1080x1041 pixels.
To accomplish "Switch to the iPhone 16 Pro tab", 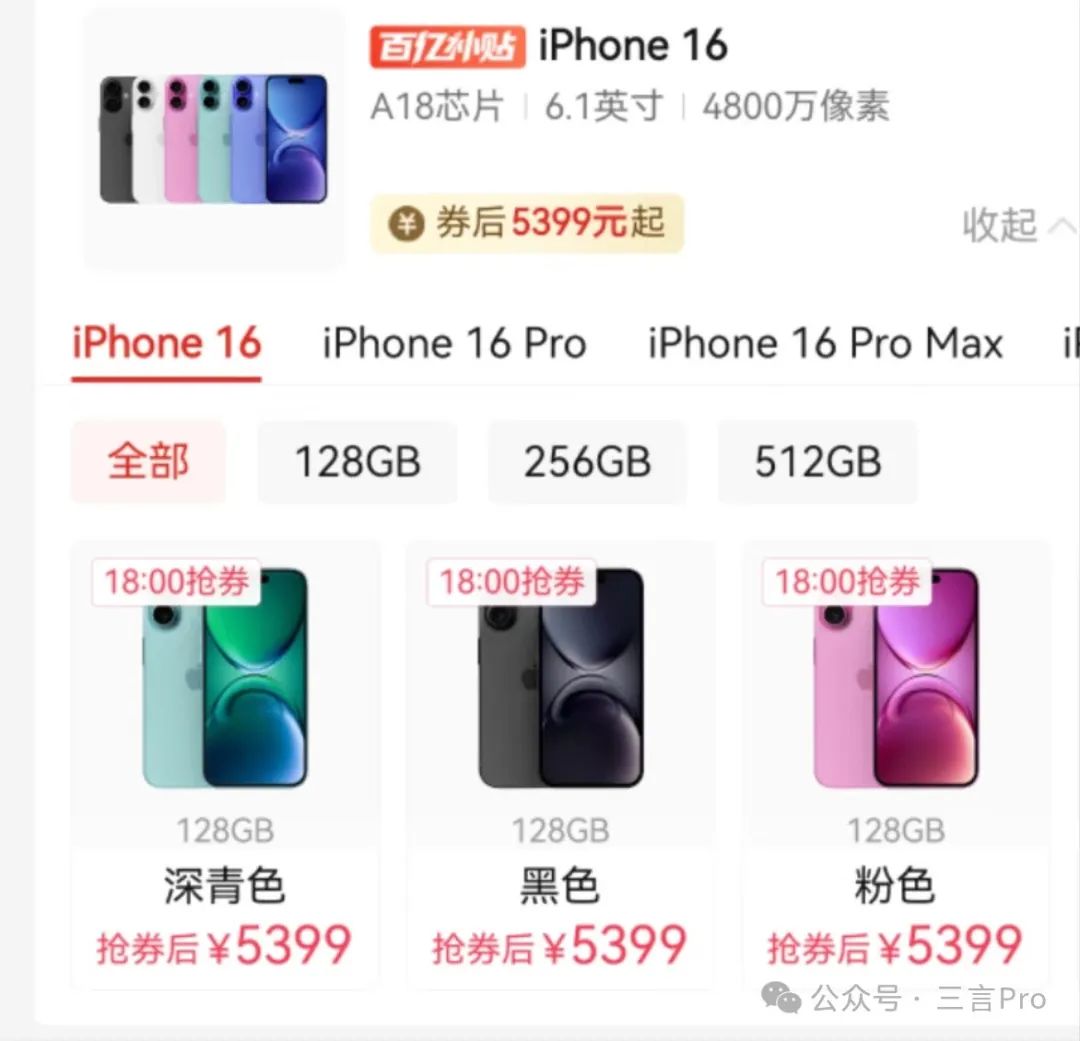I will click(455, 343).
